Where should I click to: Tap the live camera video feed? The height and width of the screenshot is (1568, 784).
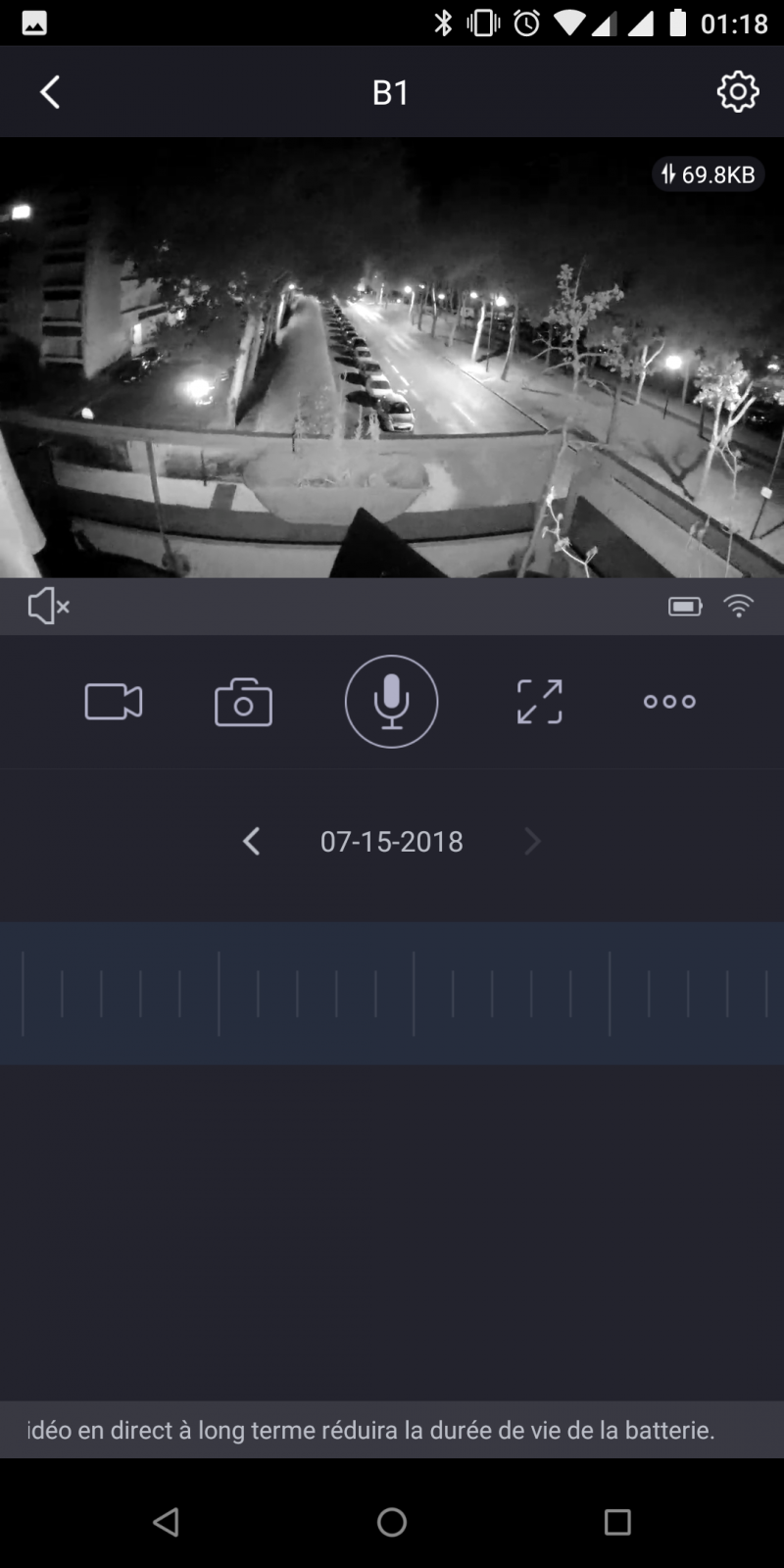pos(392,357)
